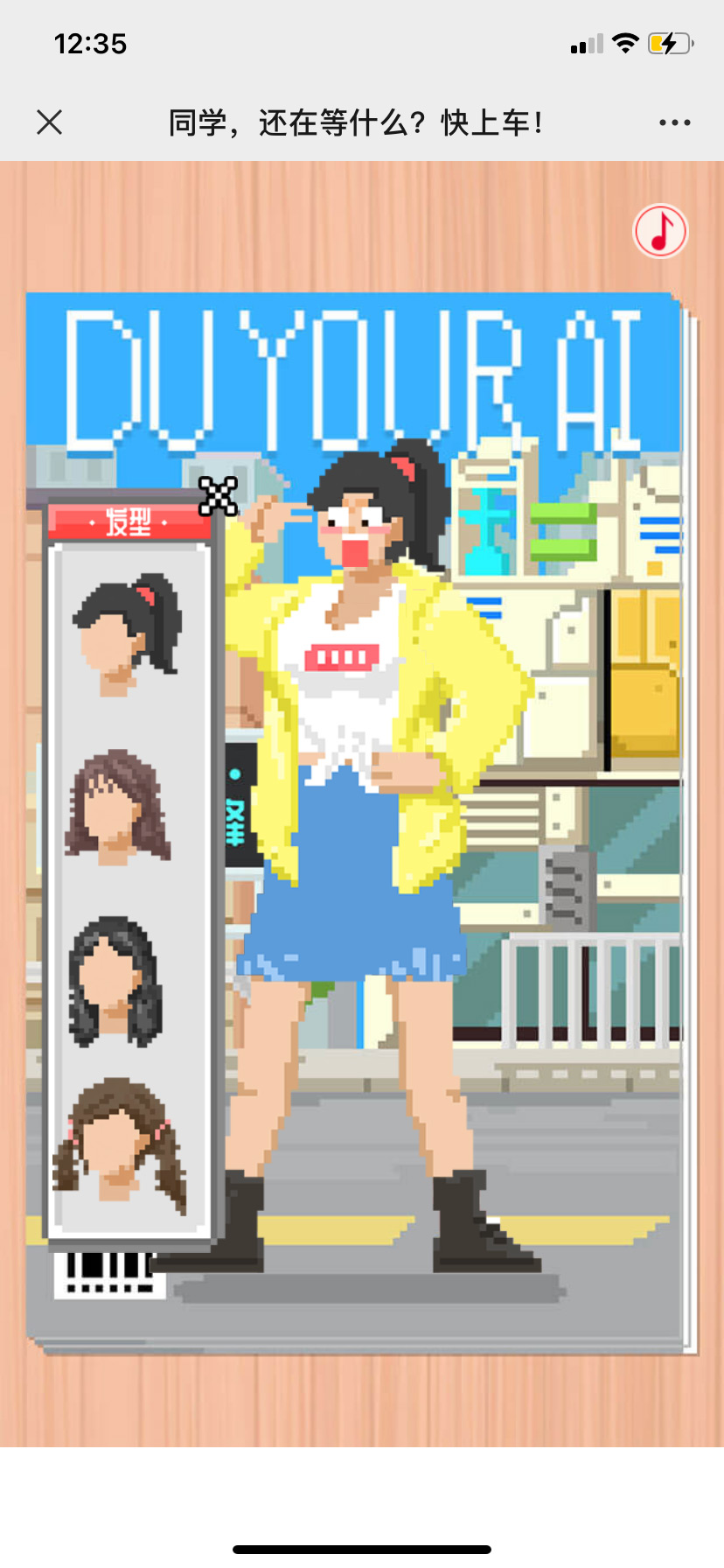Choose the brown curly bob hairstyle
Viewport: 724px width, 1568px height.
point(118,807)
